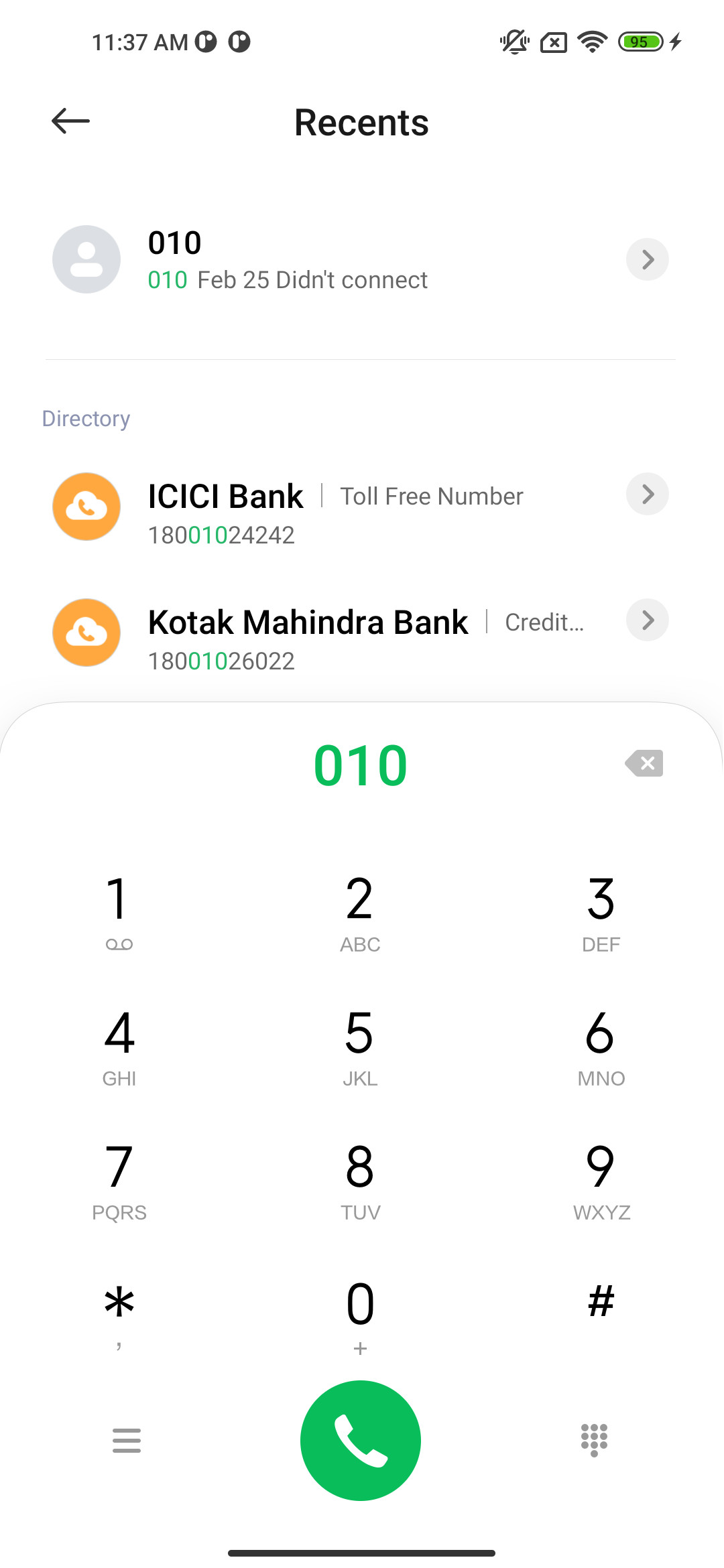The height and width of the screenshot is (1568, 724).
Task: Dial digit 6 MNO key
Action: (x=601, y=1047)
